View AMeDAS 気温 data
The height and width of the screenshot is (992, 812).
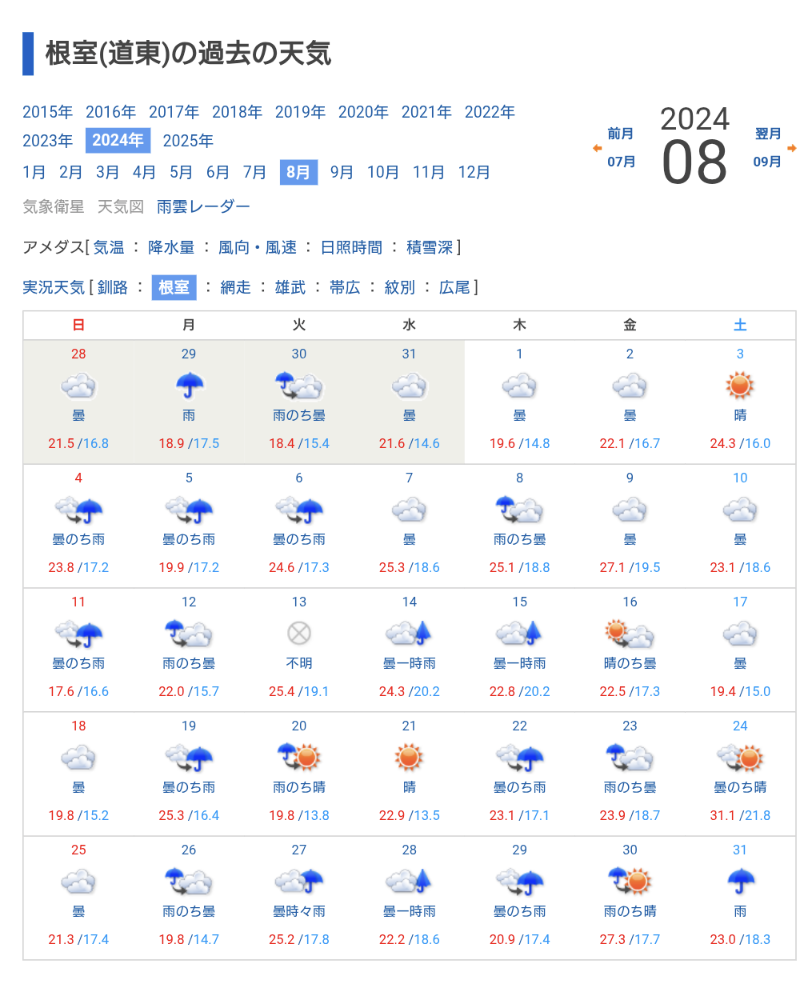pyautogui.click(x=110, y=247)
